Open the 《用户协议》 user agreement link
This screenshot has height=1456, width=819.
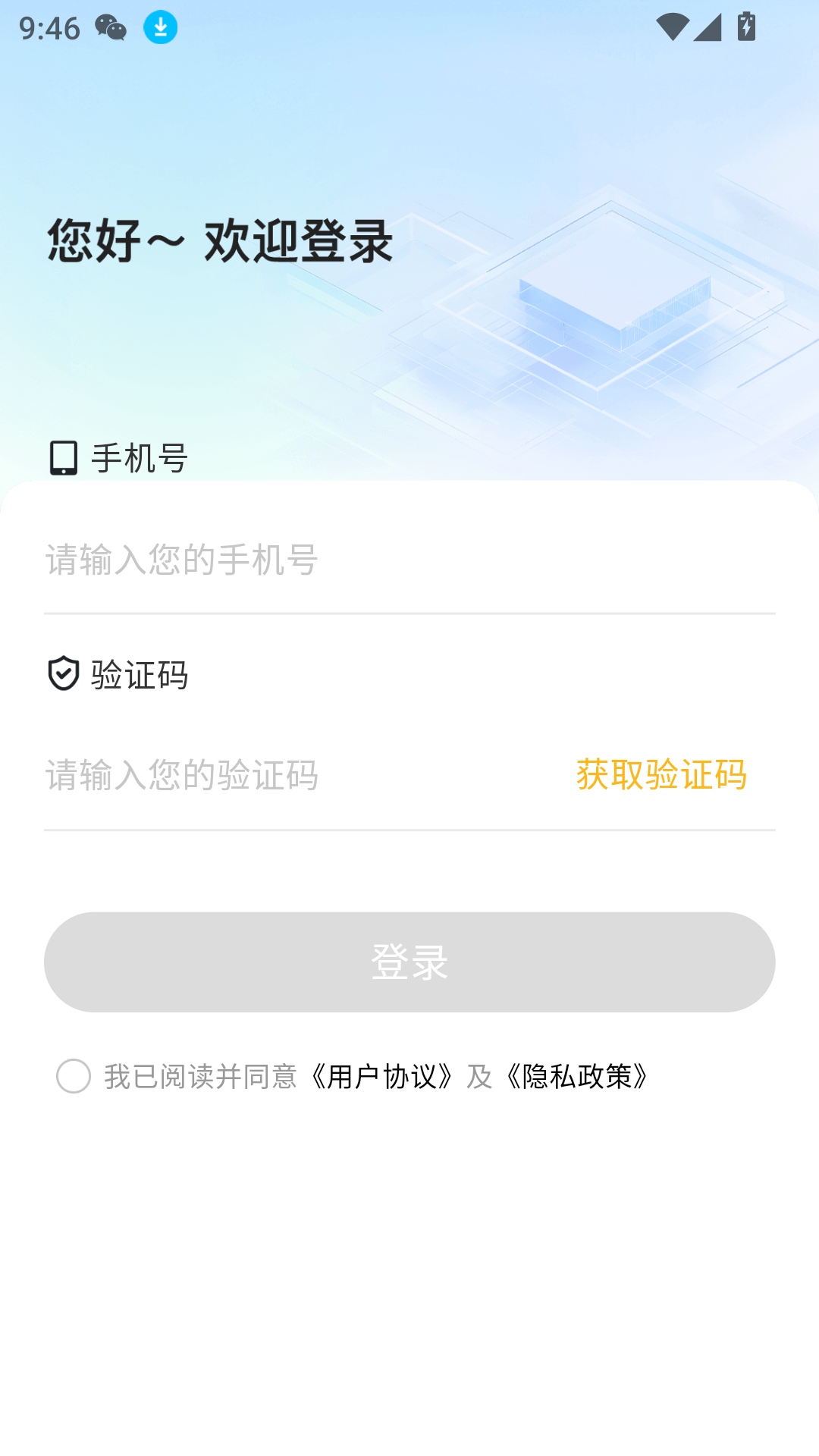coord(382,1076)
